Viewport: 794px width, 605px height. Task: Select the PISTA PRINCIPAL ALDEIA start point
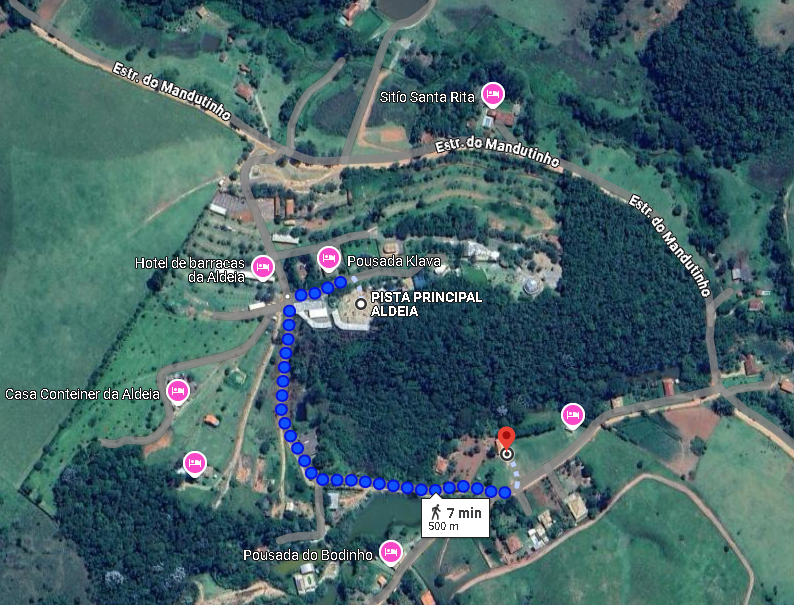[x=361, y=303]
